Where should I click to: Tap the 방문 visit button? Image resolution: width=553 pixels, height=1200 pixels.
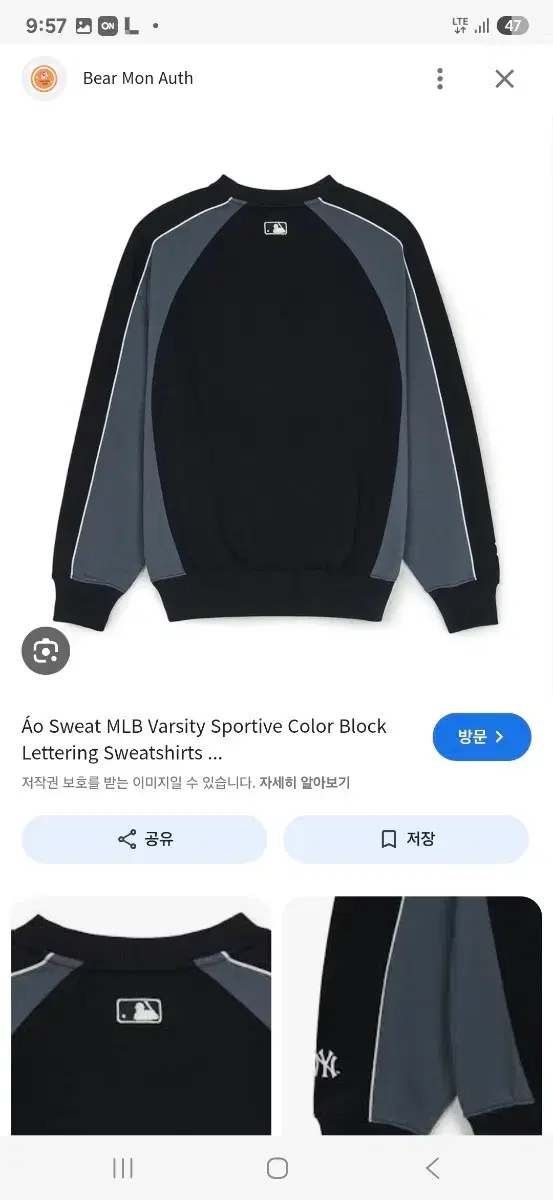pos(482,738)
